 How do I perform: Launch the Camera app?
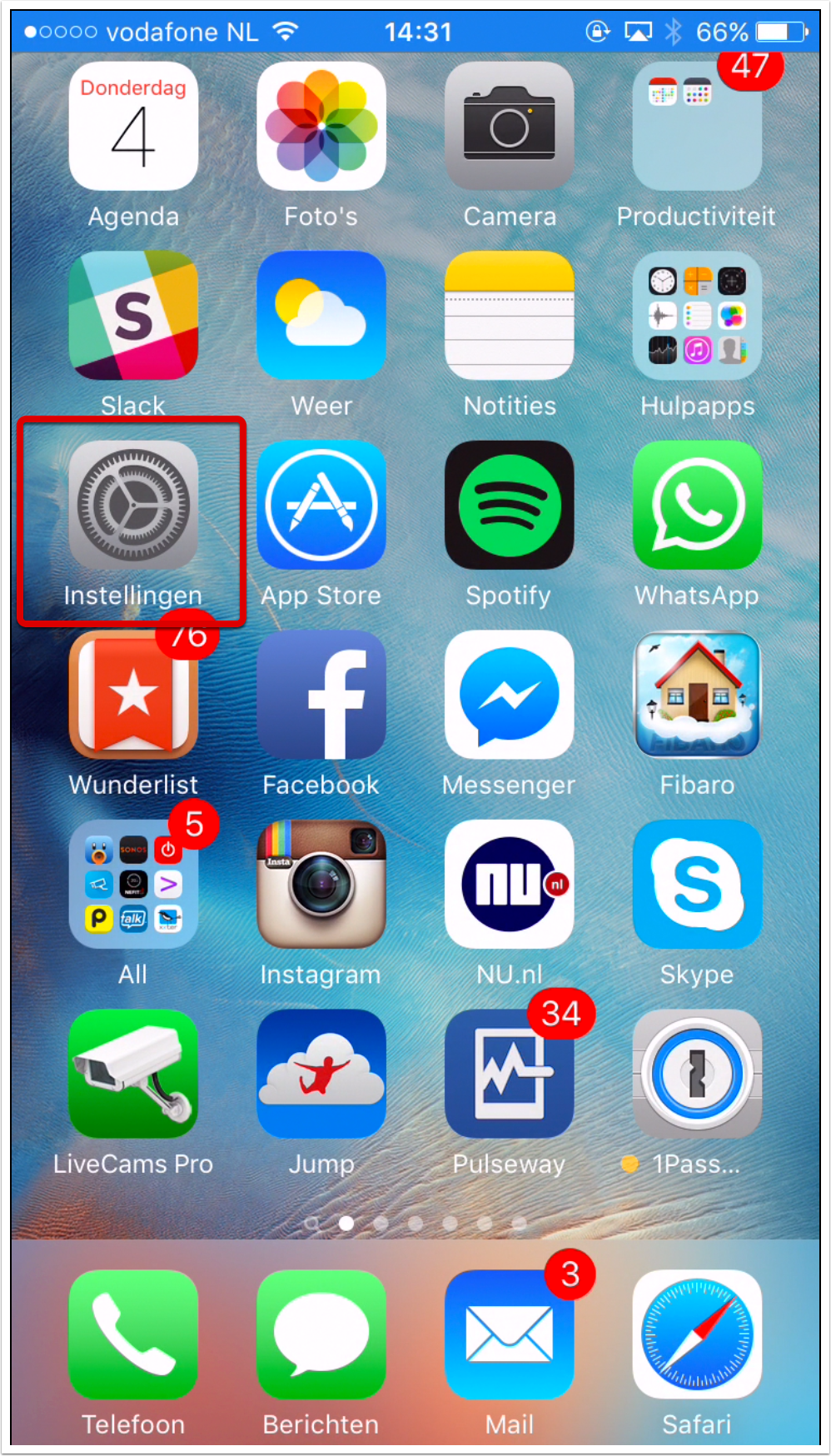509,127
